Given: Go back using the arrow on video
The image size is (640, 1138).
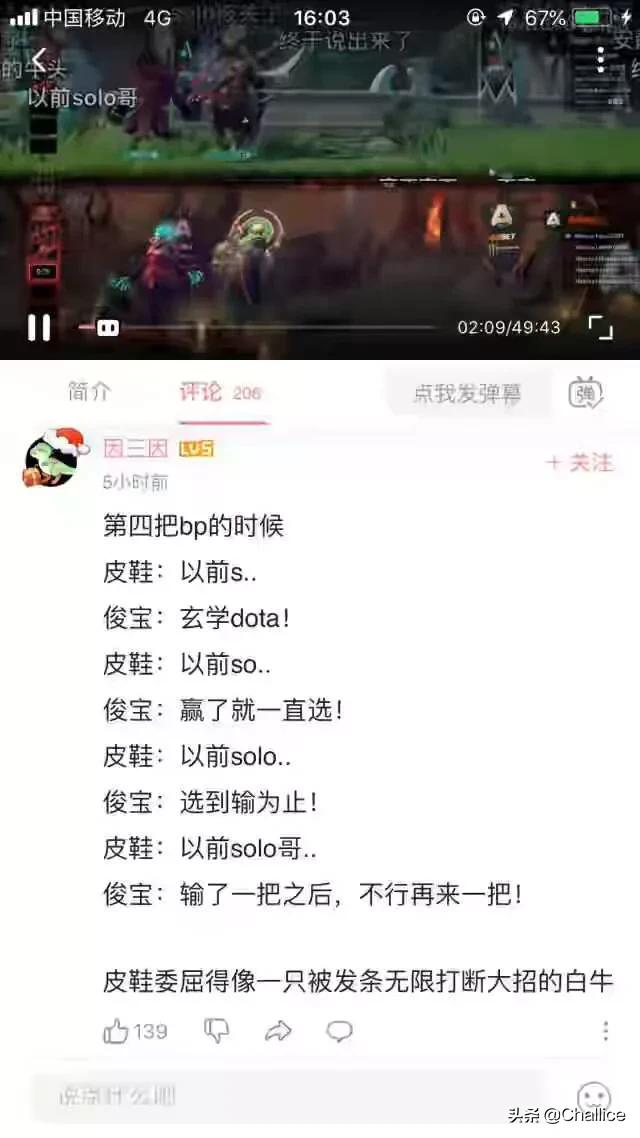Looking at the screenshot, I should [x=38, y=62].
